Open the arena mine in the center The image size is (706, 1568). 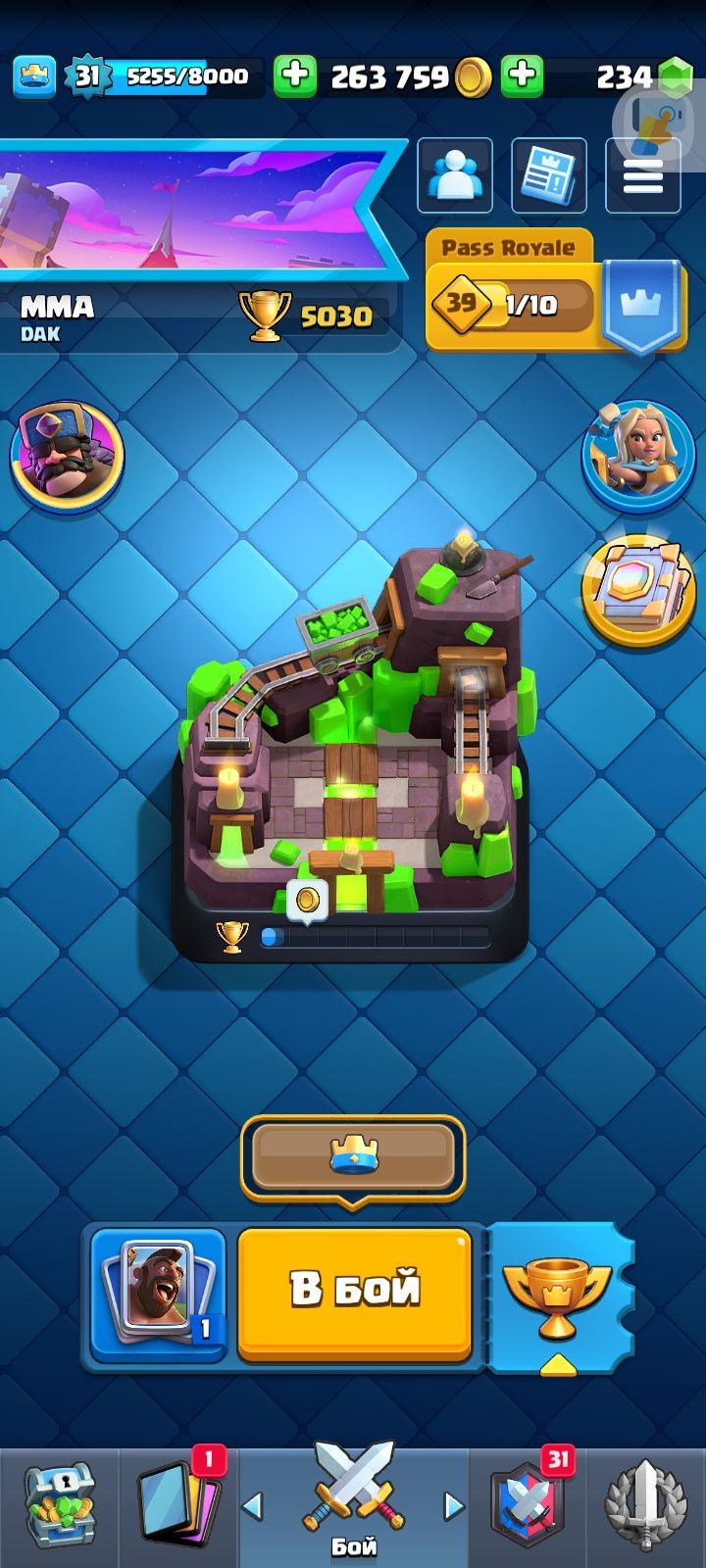point(353,755)
